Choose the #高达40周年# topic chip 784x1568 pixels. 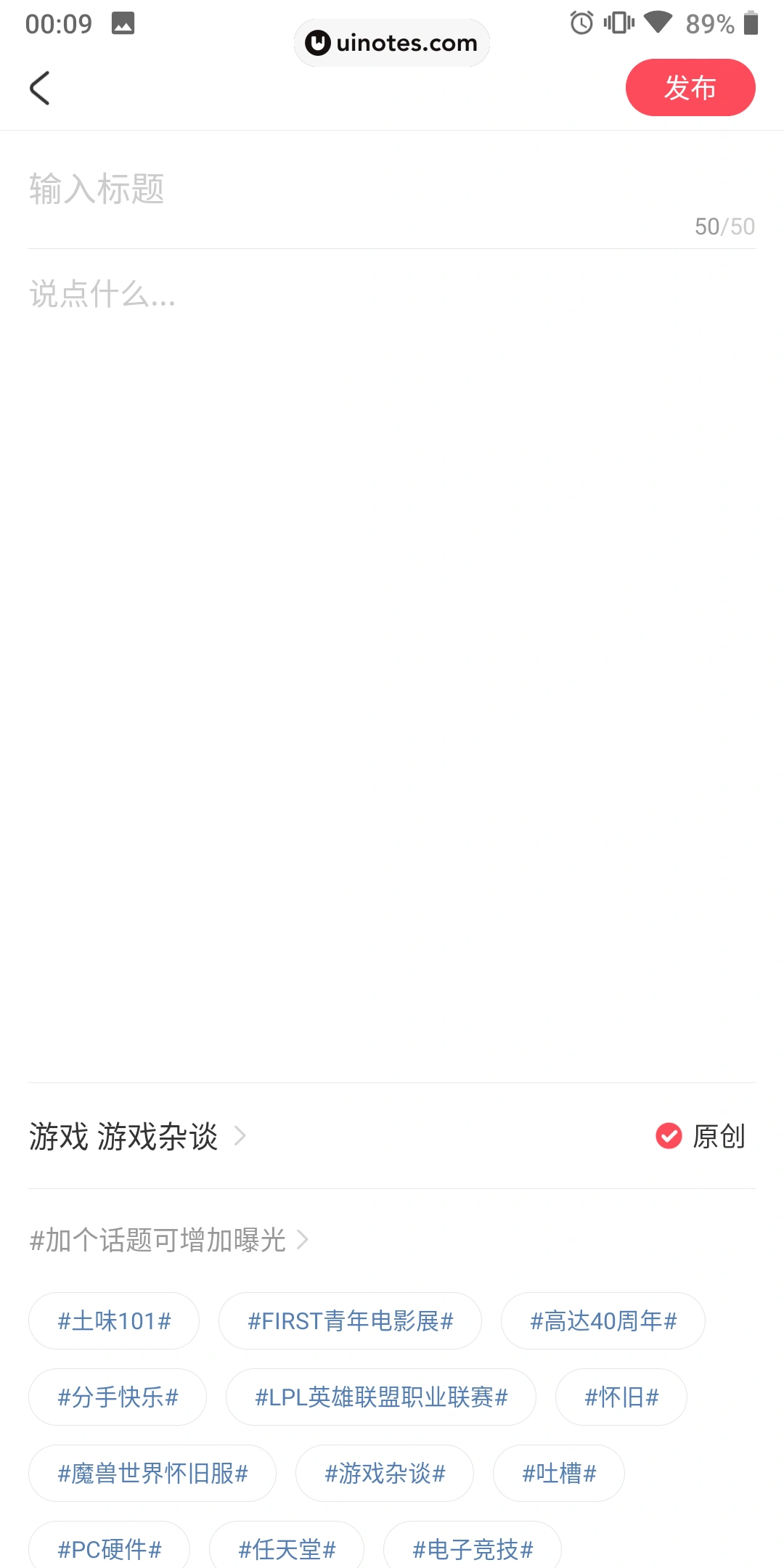pyautogui.click(x=603, y=1321)
